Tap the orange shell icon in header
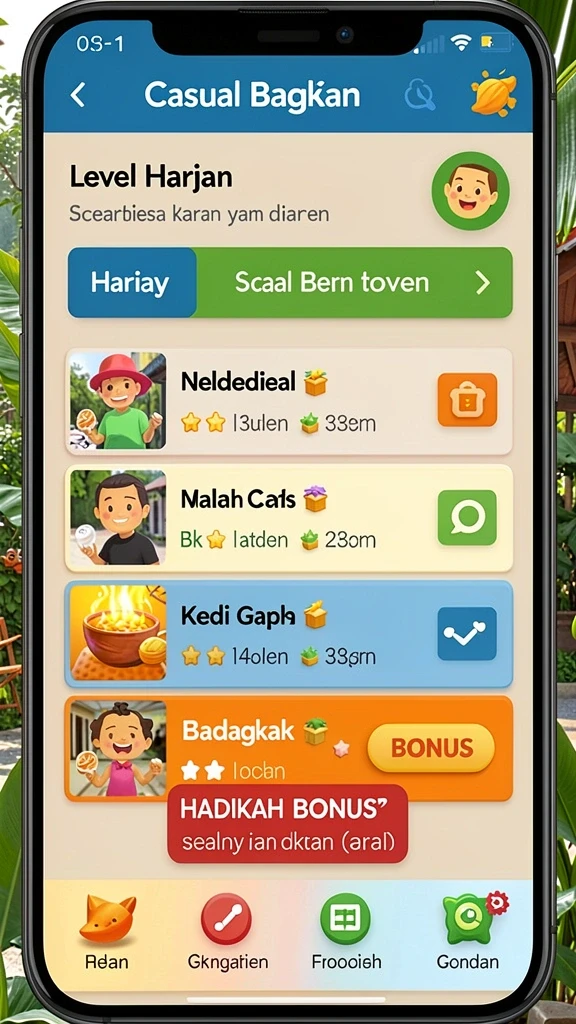 tap(493, 95)
